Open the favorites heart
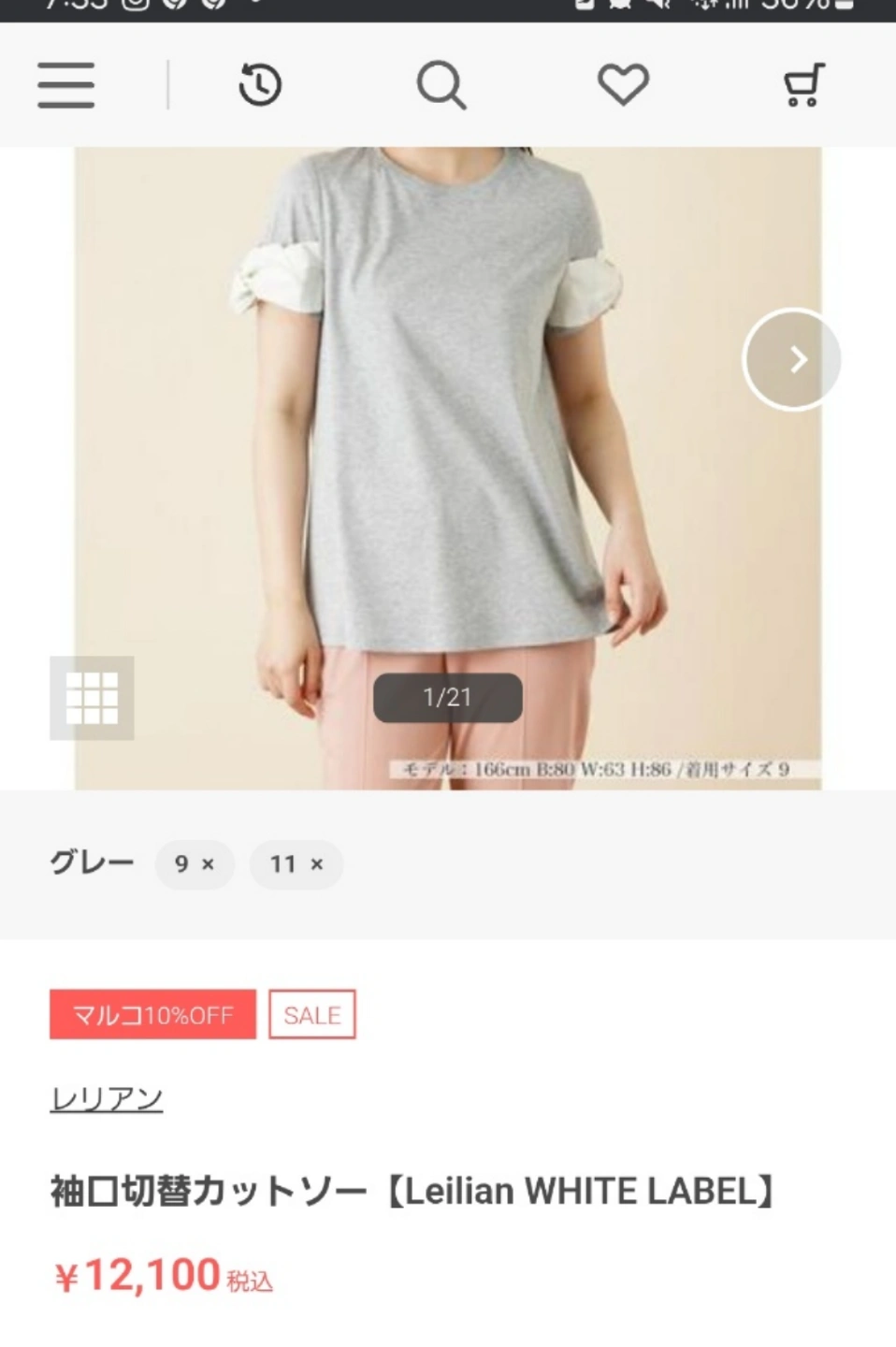 click(623, 85)
